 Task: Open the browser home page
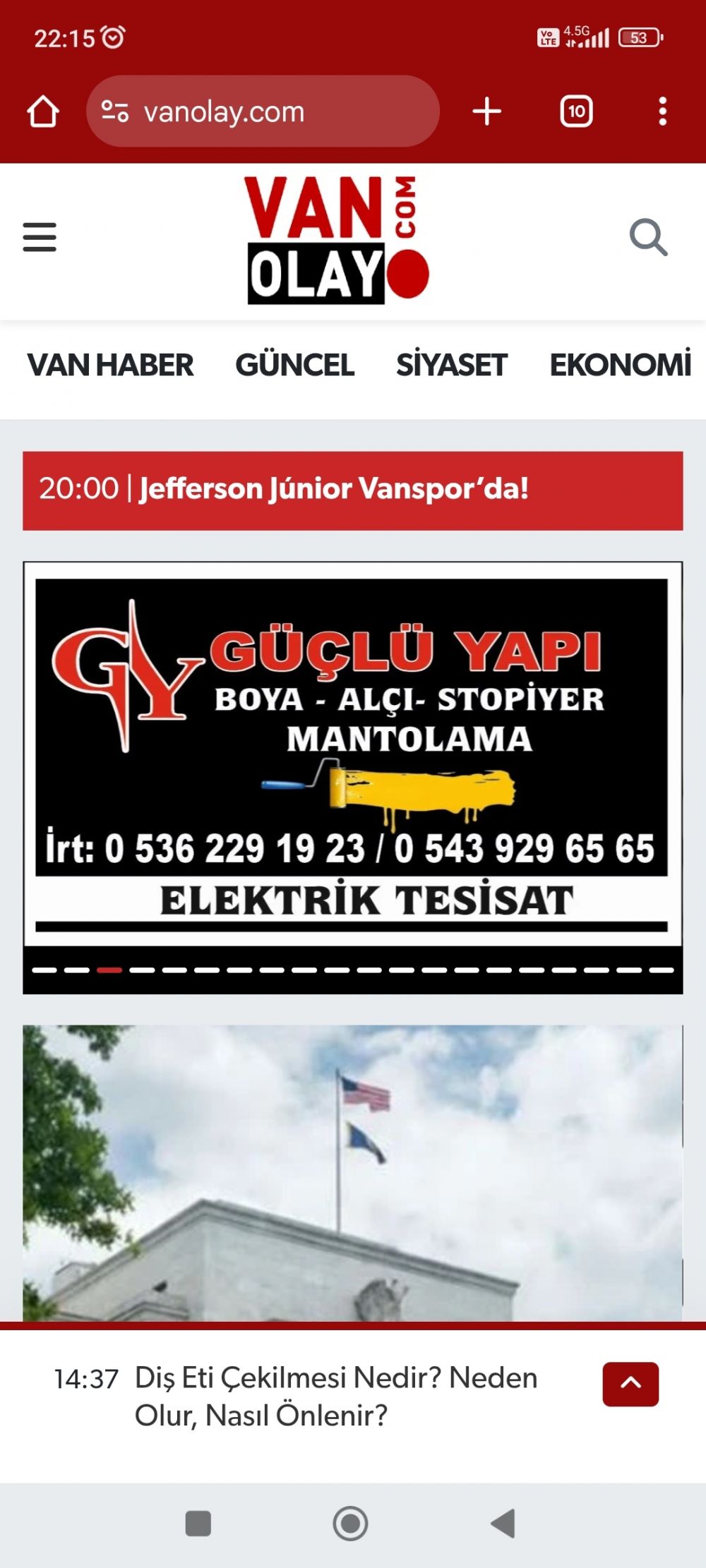(x=42, y=111)
